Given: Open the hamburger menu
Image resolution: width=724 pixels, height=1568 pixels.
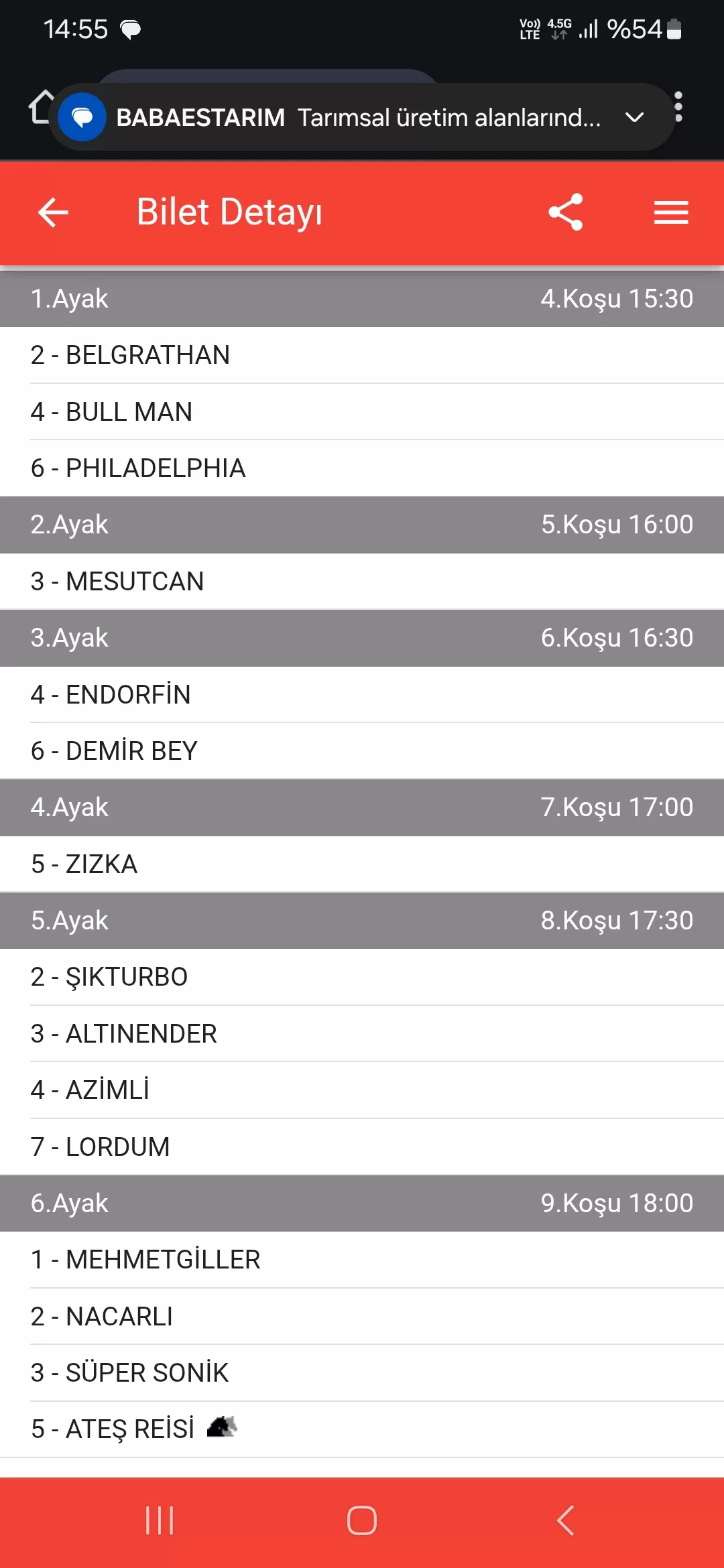Looking at the screenshot, I should (x=671, y=212).
